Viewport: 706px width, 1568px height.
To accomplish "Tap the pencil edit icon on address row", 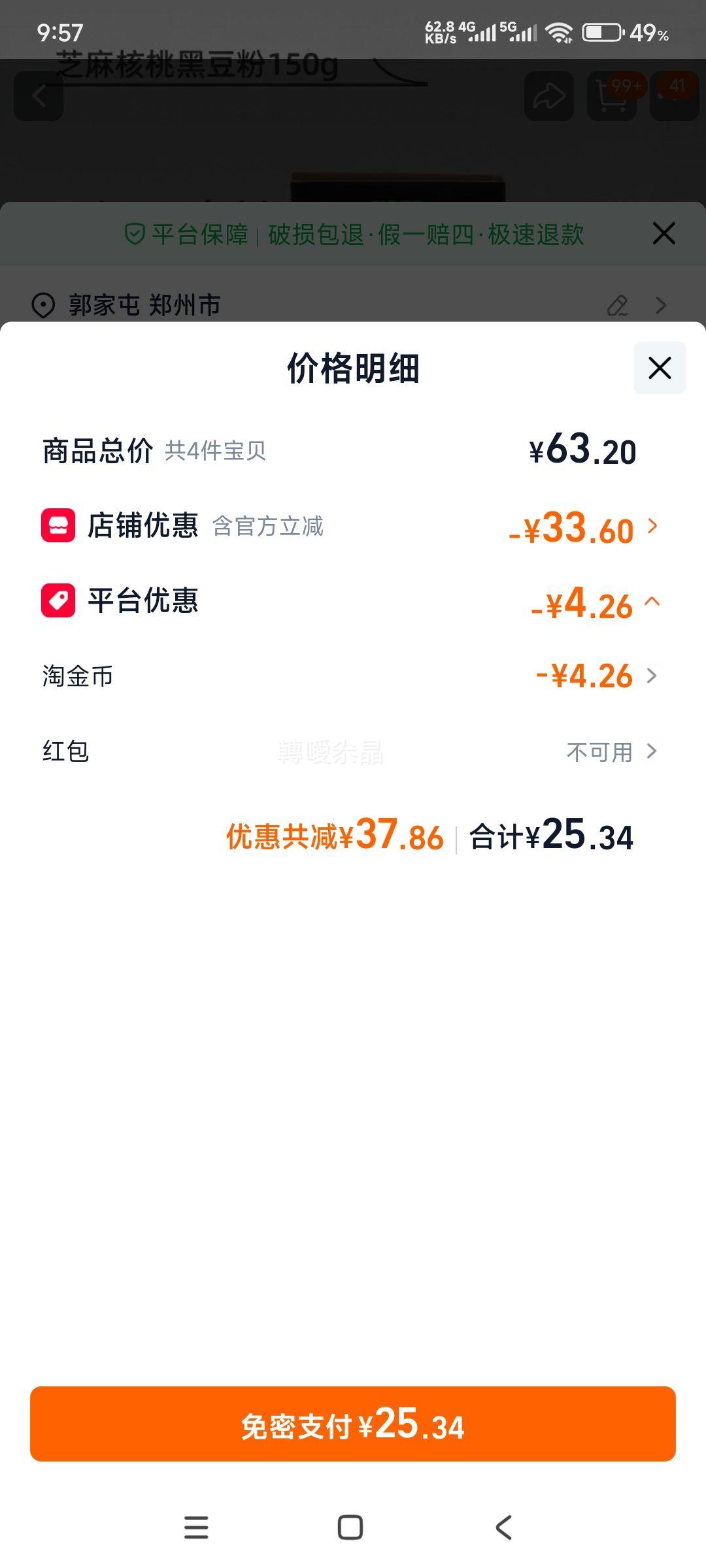I will 617,304.
